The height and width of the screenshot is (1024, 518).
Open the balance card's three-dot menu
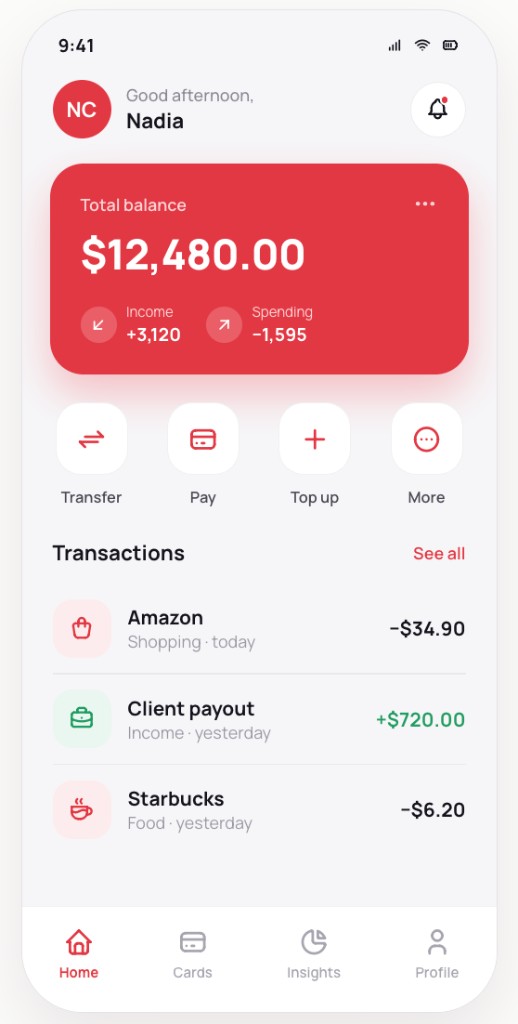click(425, 204)
